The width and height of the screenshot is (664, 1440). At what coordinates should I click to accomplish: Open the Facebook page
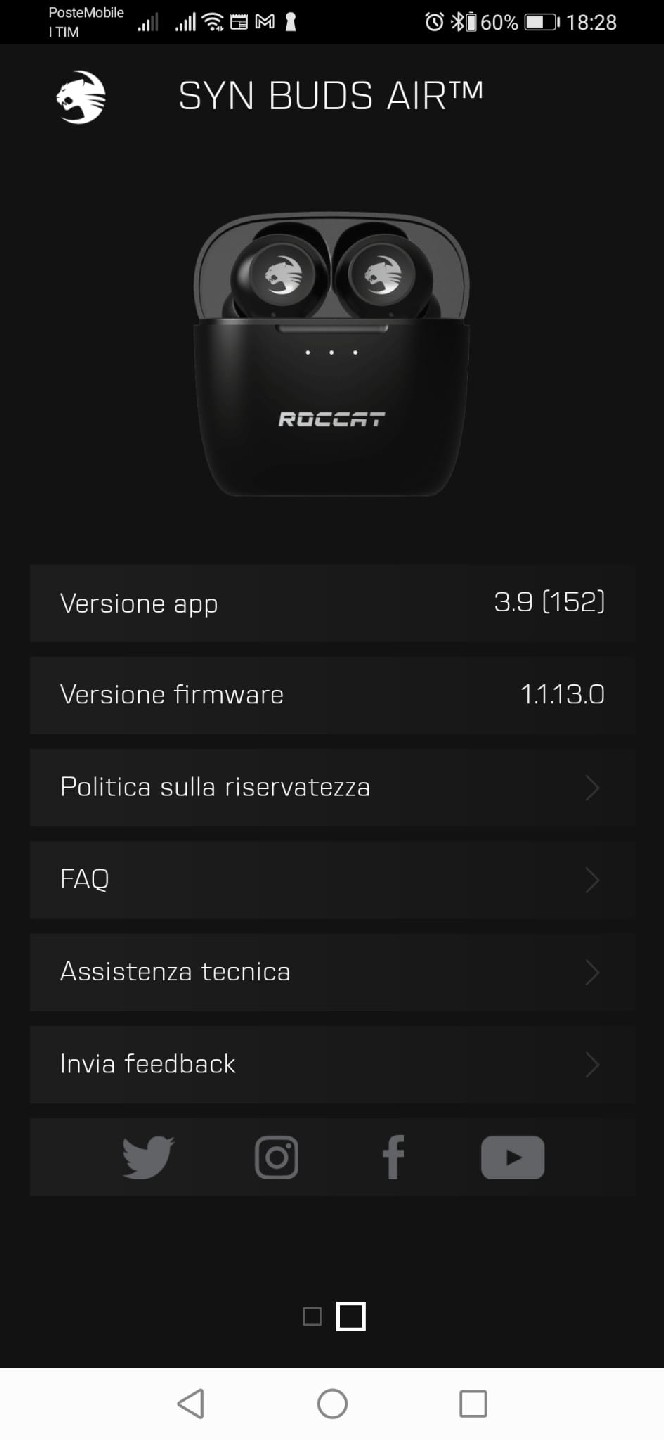click(394, 1158)
